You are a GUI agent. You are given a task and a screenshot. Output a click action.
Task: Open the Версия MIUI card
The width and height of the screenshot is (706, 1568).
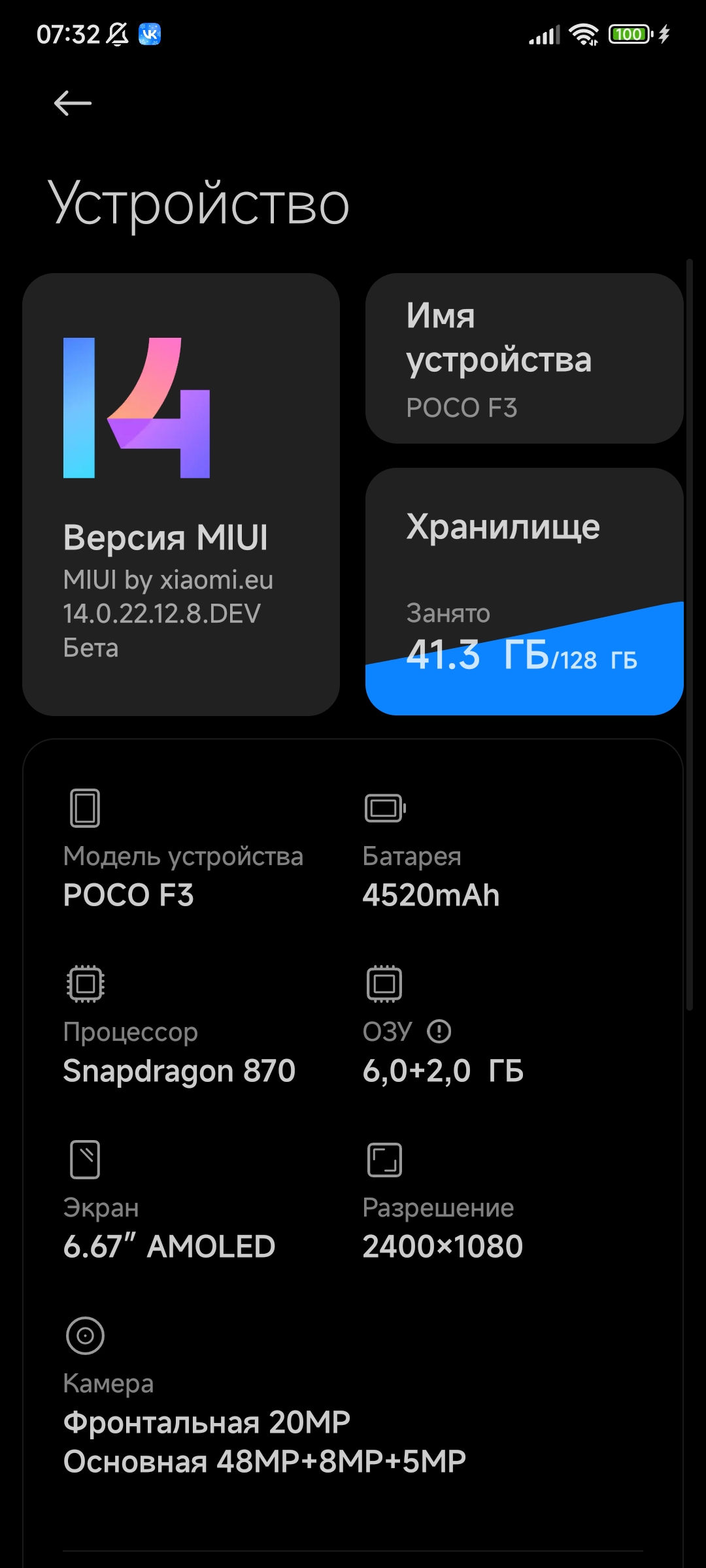(181, 495)
